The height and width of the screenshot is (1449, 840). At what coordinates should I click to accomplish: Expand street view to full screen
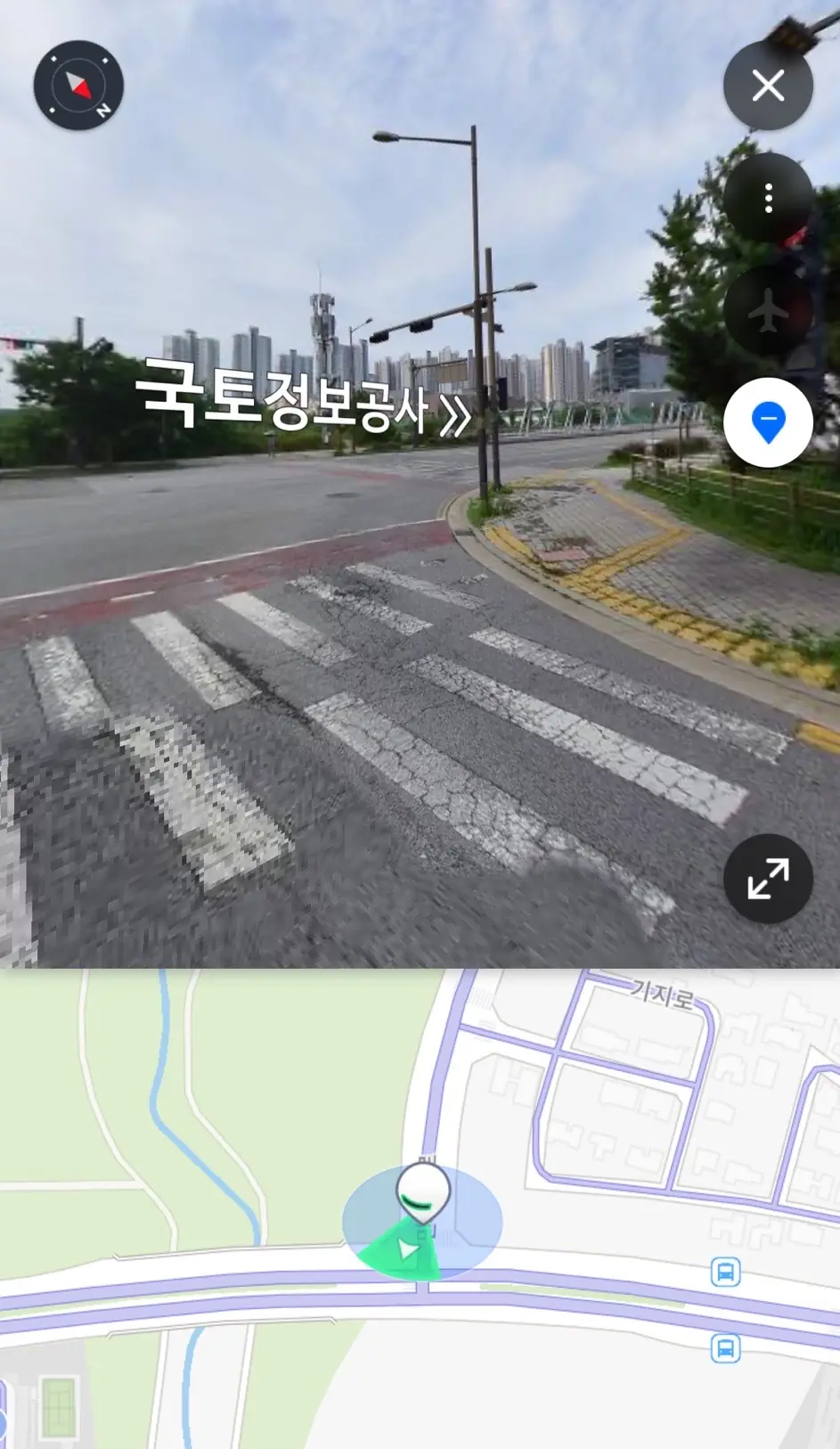(768, 879)
